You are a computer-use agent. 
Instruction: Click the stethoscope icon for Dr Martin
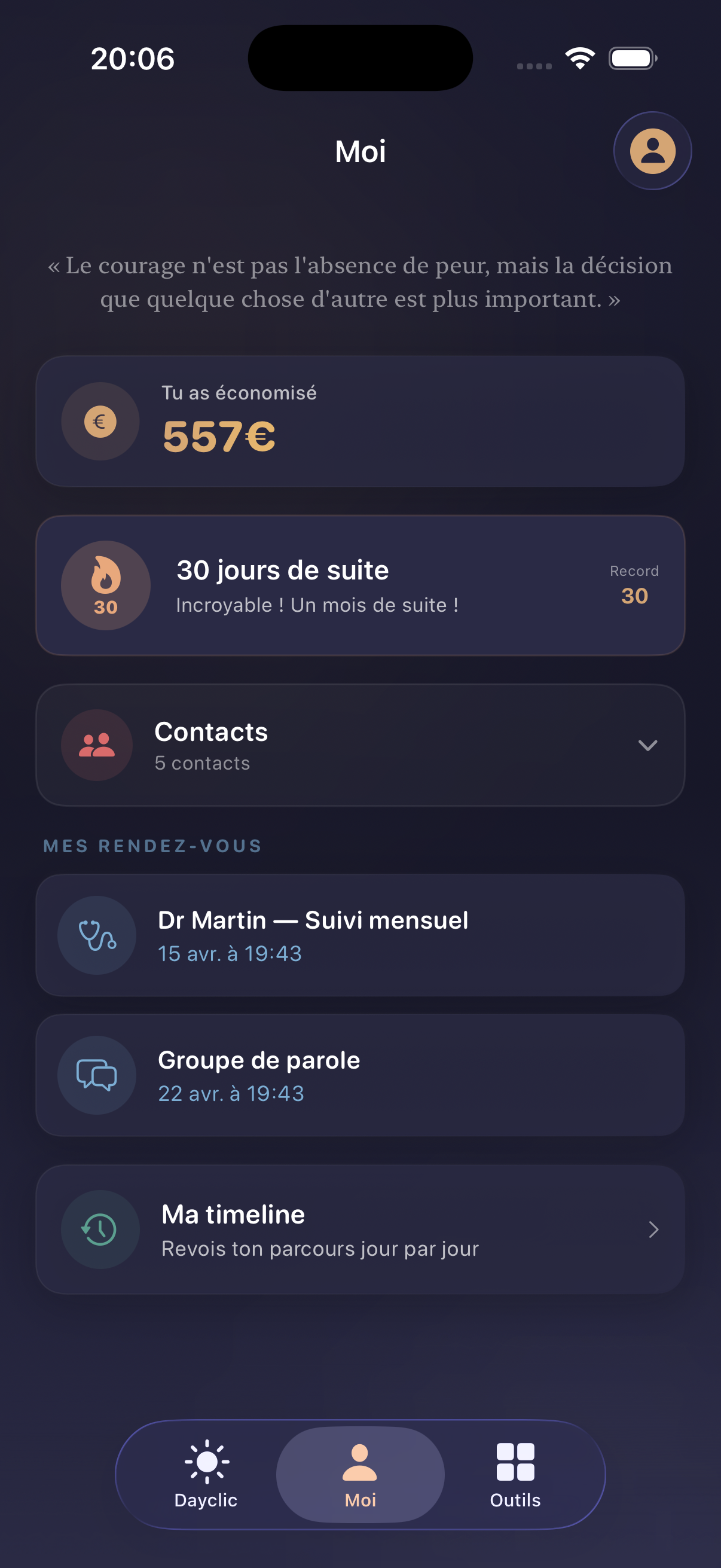[96, 936]
